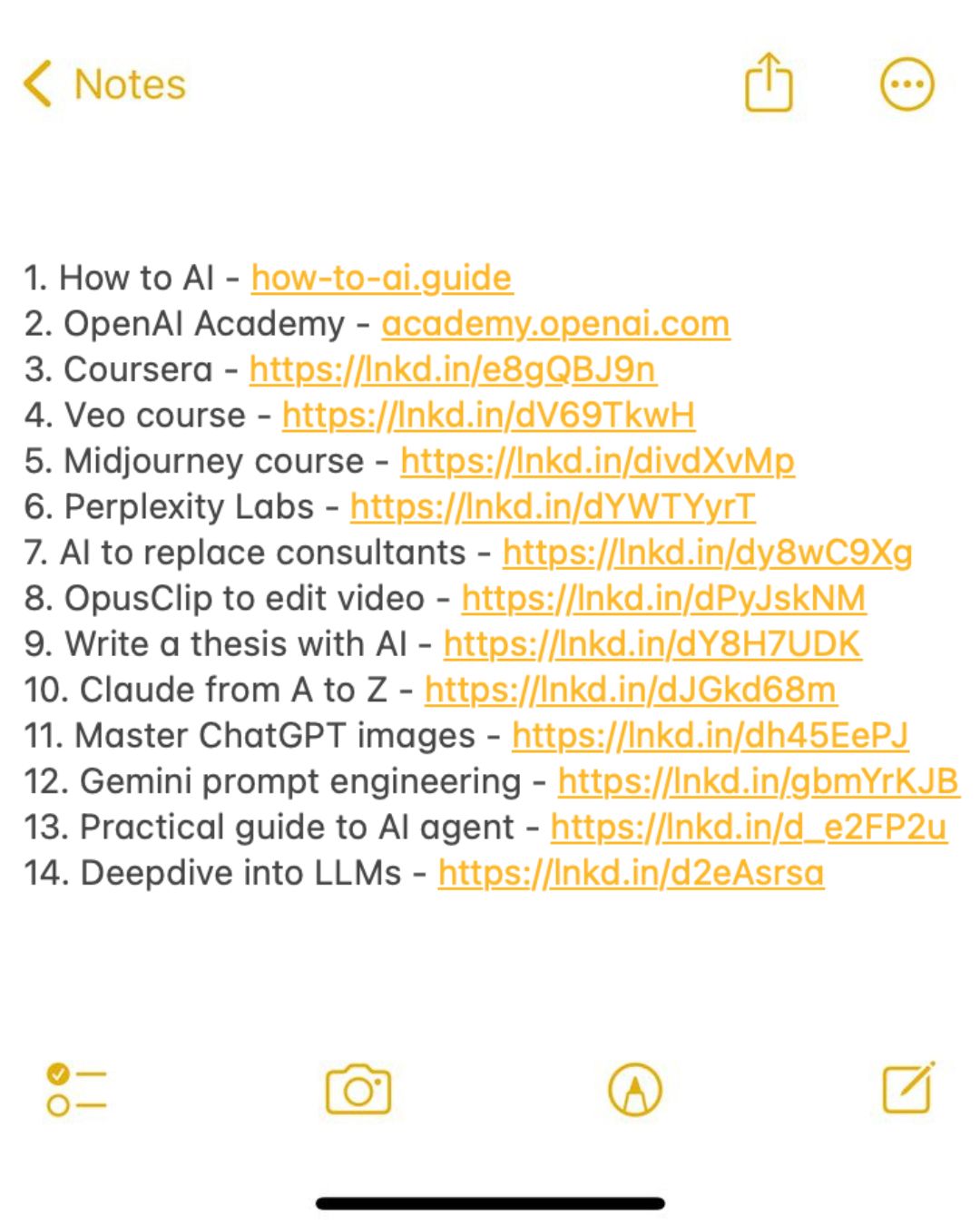Image resolution: width=980 pixels, height=1225 pixels.
Task: Share this note
Action: tap(768, 83)
